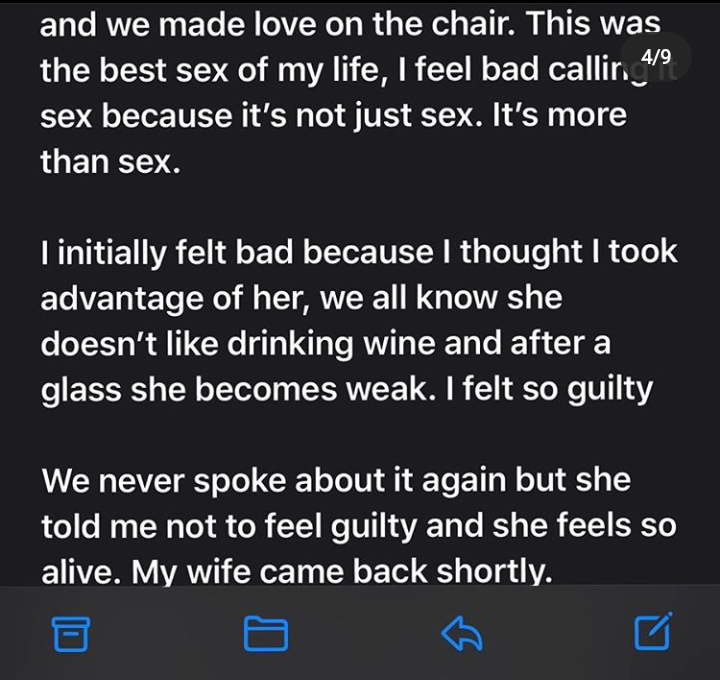Compose a new email
720x680 pixels.
653,631
